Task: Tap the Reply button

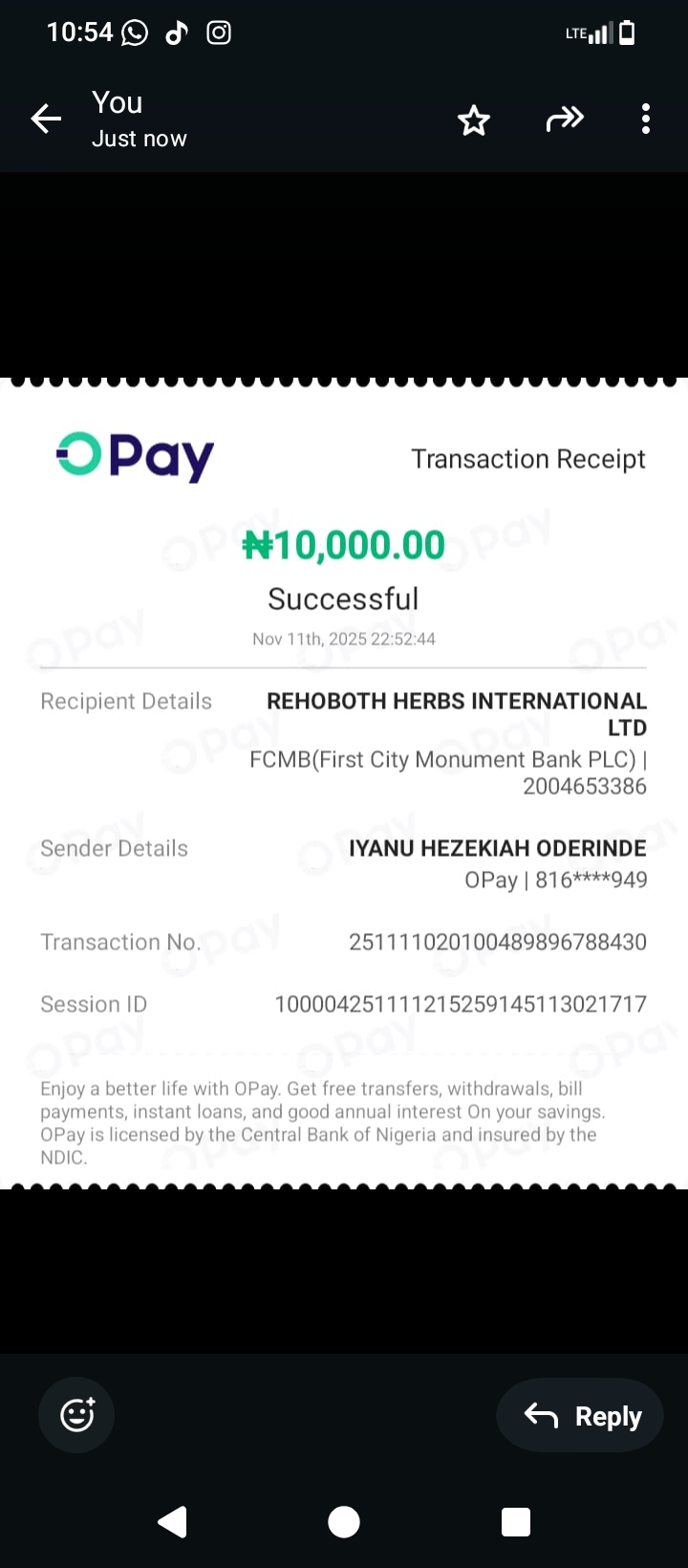Action: click(x=581, y=1415)
